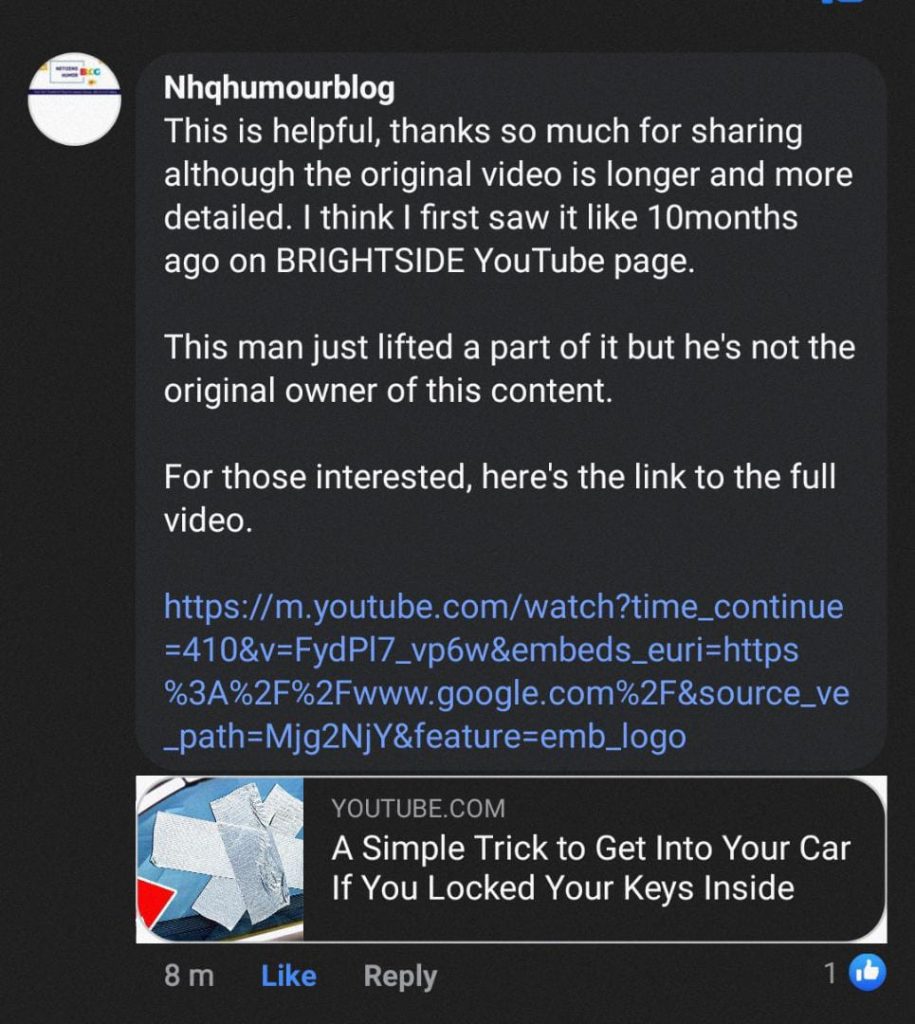Open the m.youtube.com link in the comment
The image size is (915, 1024).
click(x=504, y=672)
